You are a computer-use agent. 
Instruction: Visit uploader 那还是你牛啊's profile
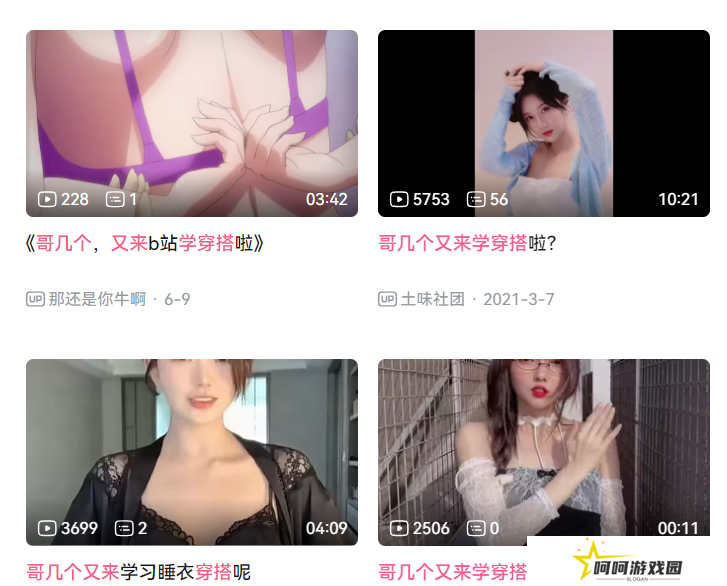[97, 299]
